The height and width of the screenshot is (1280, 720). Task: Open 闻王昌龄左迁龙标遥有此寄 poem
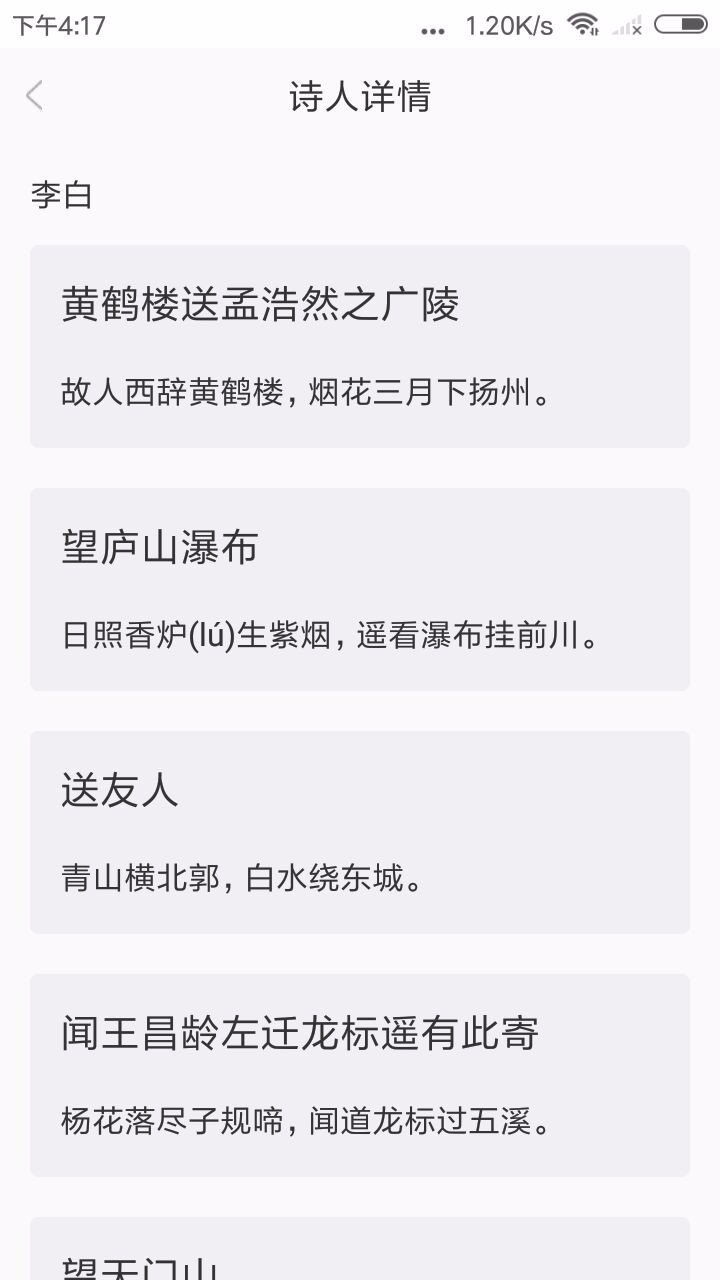[x=360, y=1078]
